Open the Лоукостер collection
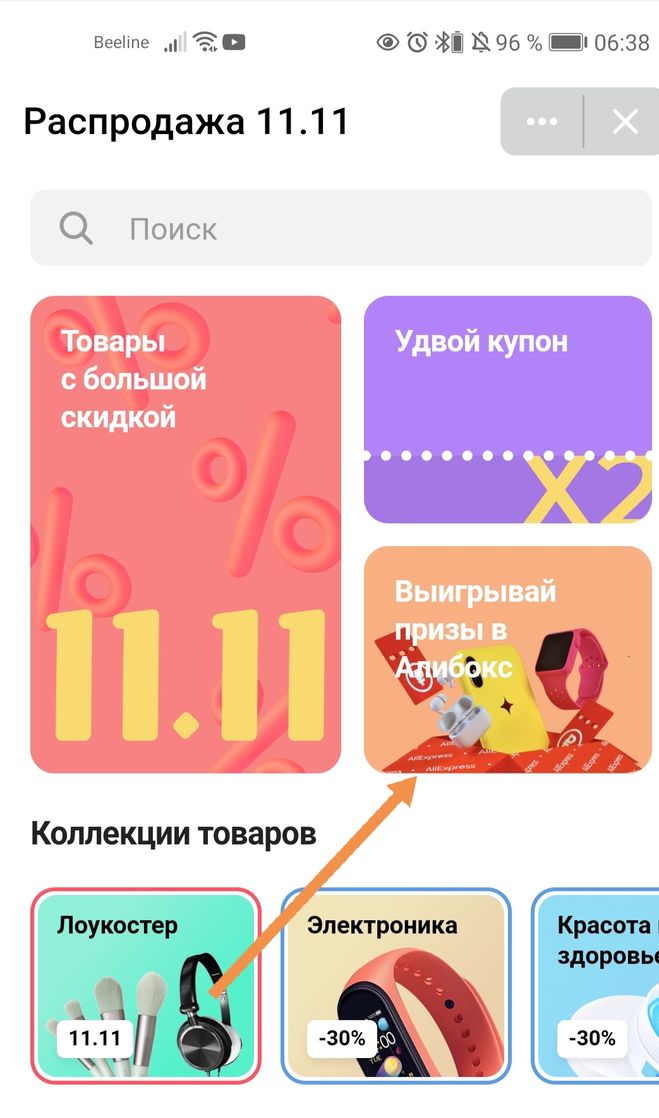 (146, 985)
